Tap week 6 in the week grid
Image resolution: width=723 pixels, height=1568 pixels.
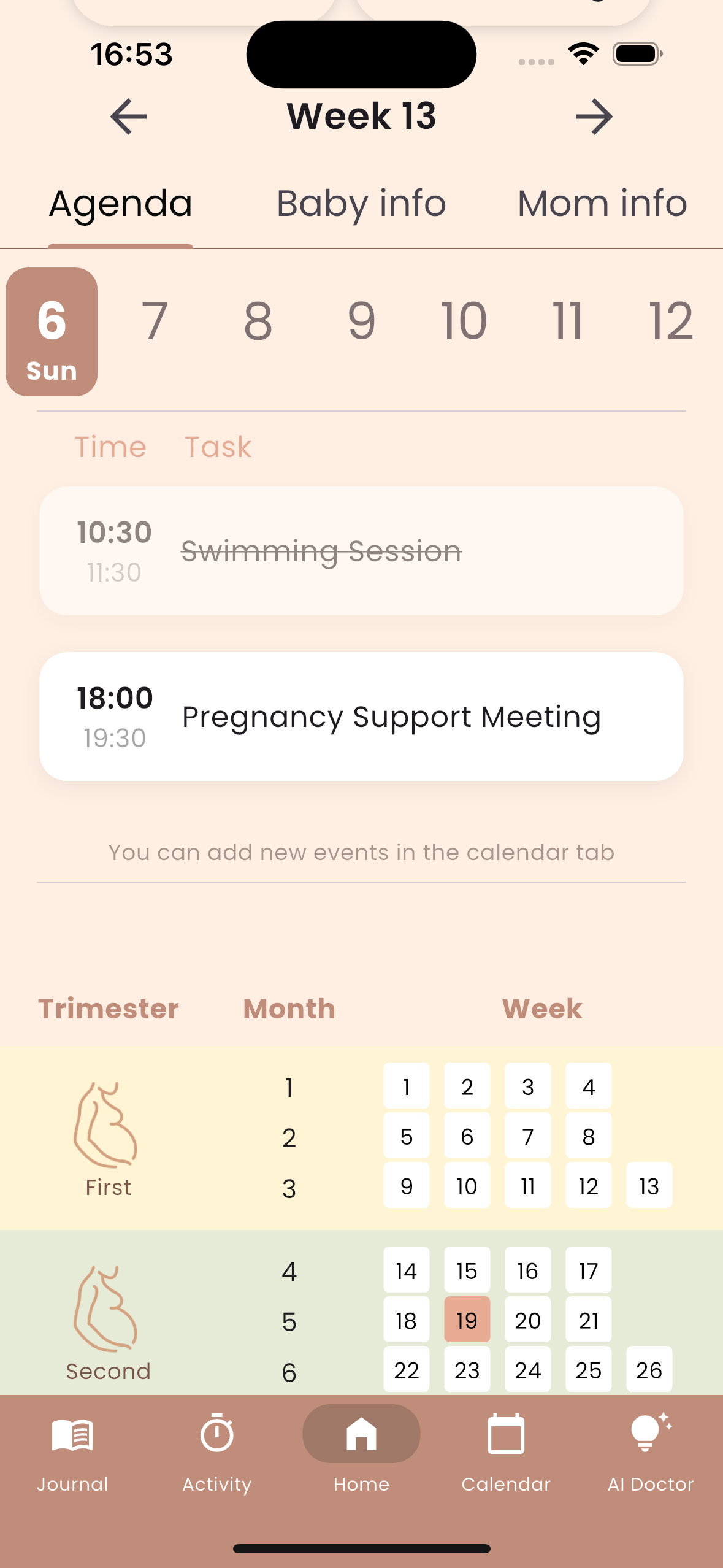(467, 1137)
